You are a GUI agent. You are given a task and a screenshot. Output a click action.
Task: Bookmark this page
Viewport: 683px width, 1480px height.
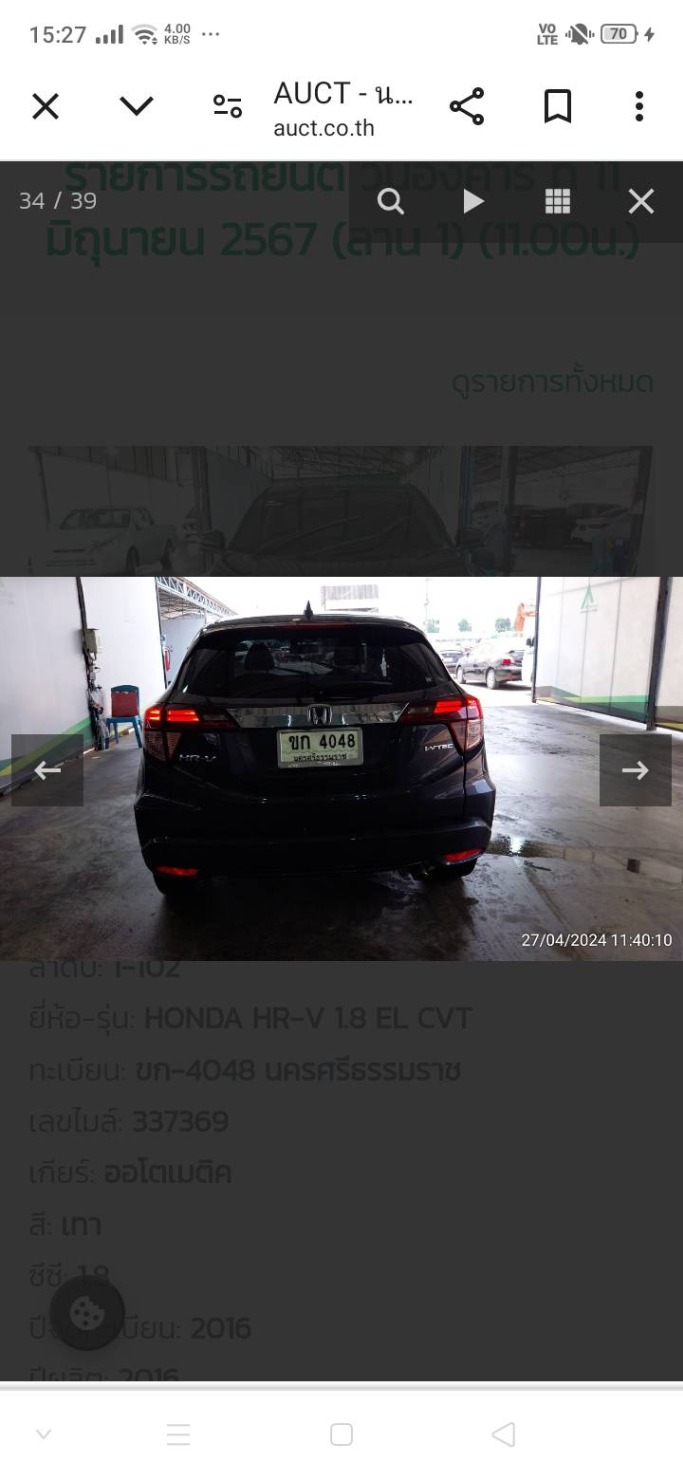point(558,107)
